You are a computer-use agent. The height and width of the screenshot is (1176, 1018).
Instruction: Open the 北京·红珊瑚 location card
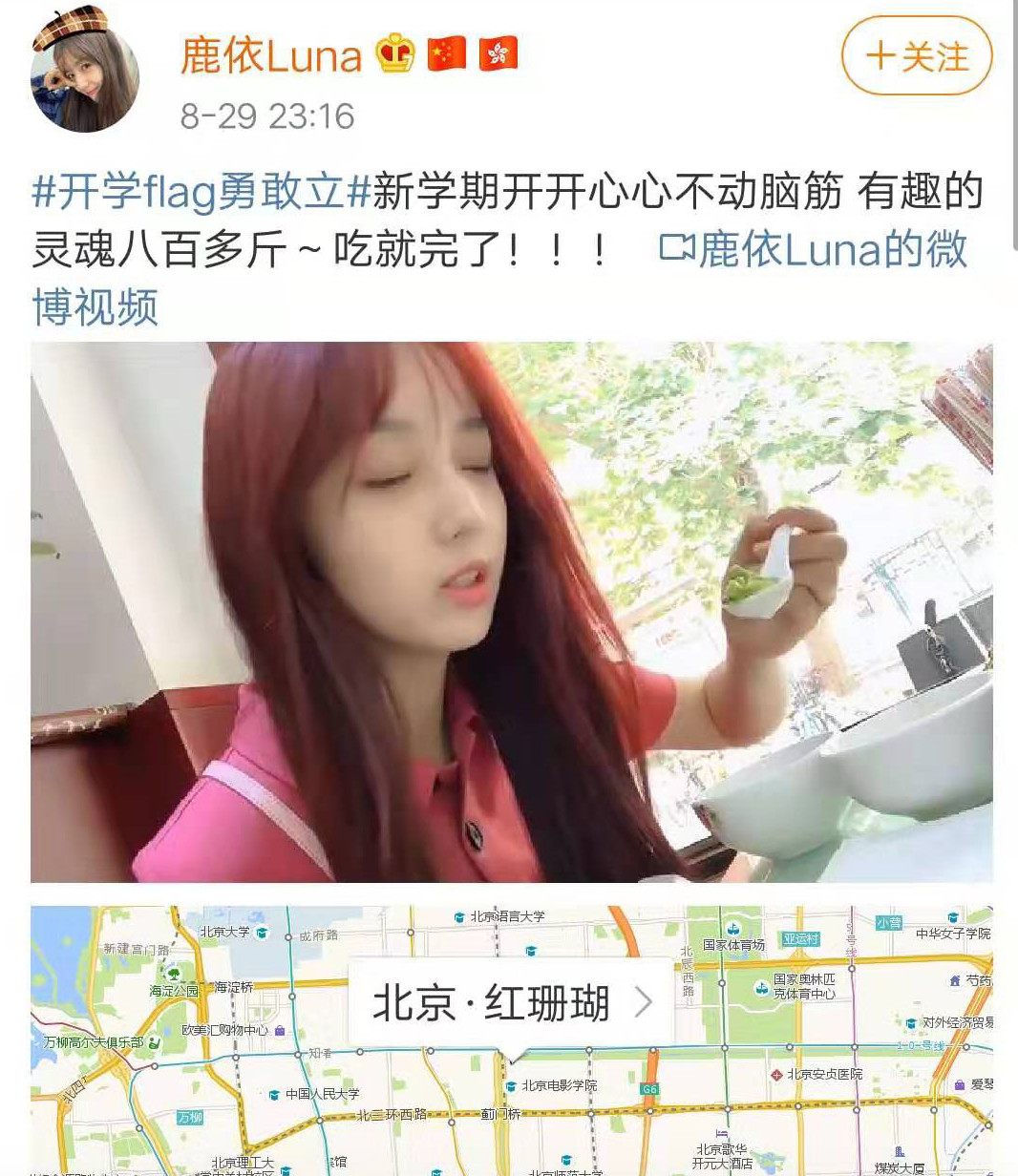point(512,1004)
